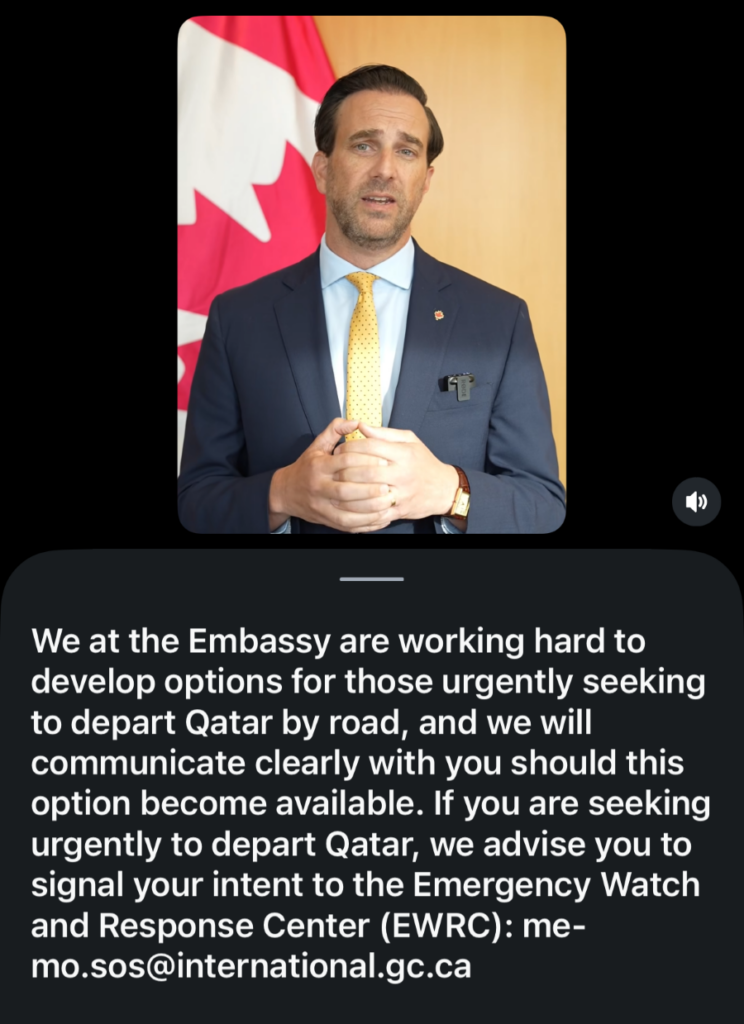Tap the caption sheet's grab handle
The height and width of the screenshot is (1024, 744).
(372, 579)
